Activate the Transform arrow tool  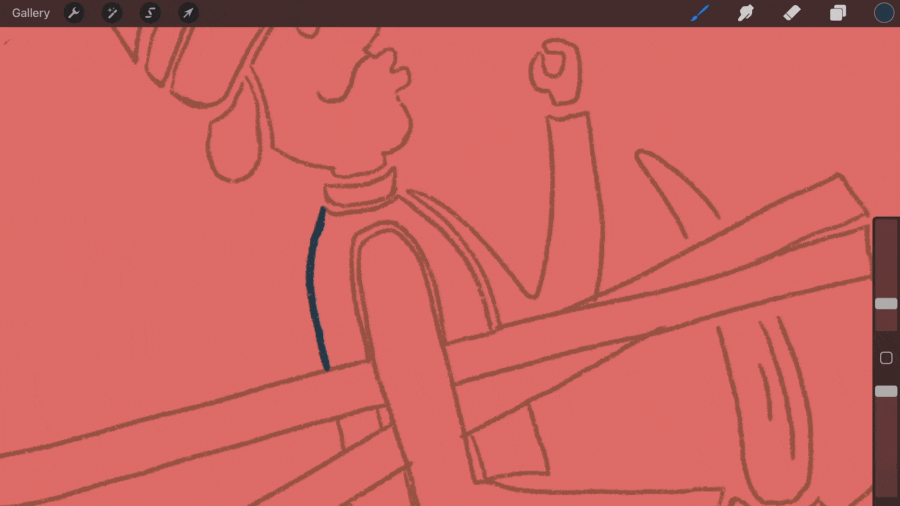click(188, 13)
